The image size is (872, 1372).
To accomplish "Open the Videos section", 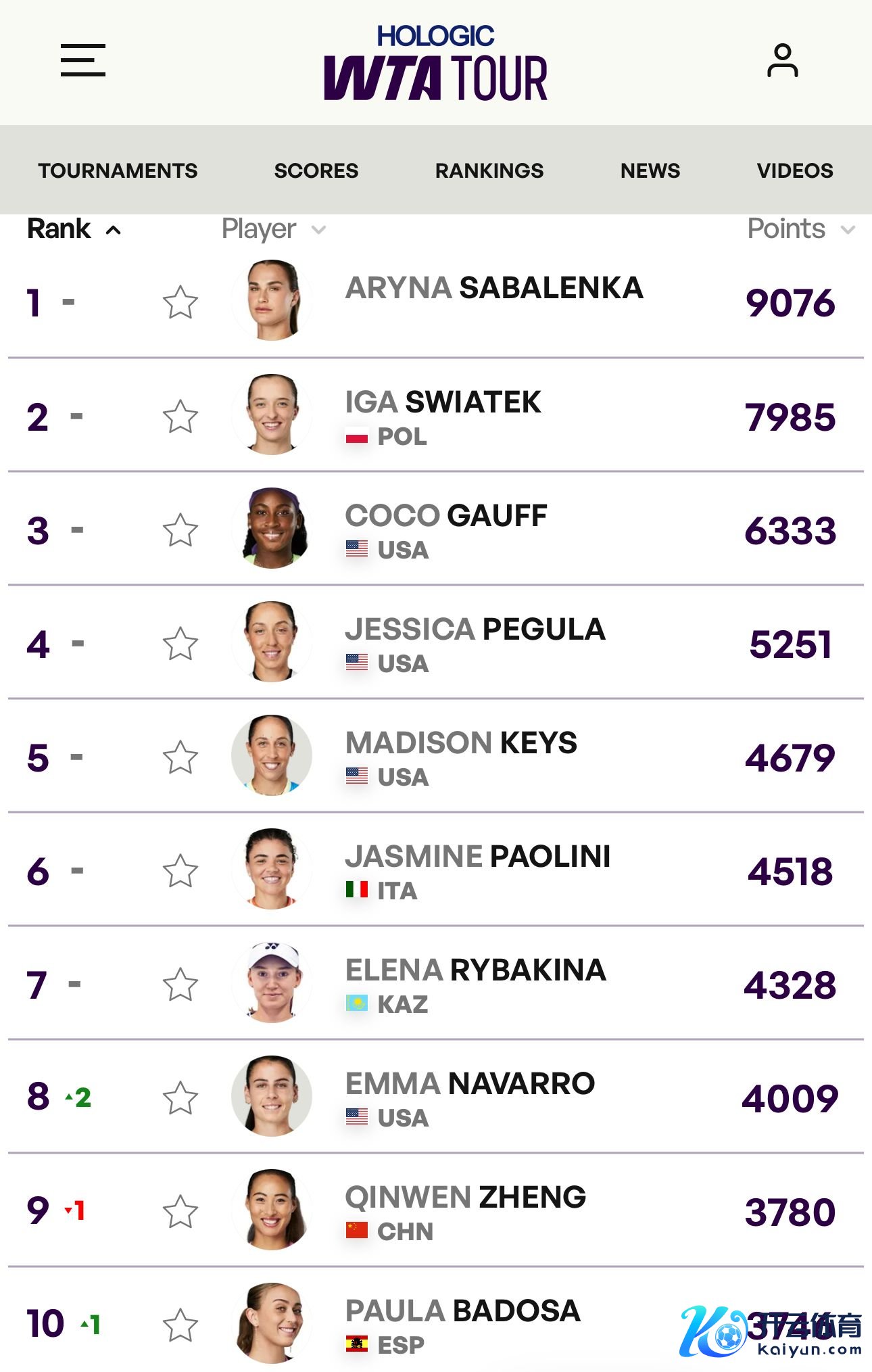I will 794,170.
